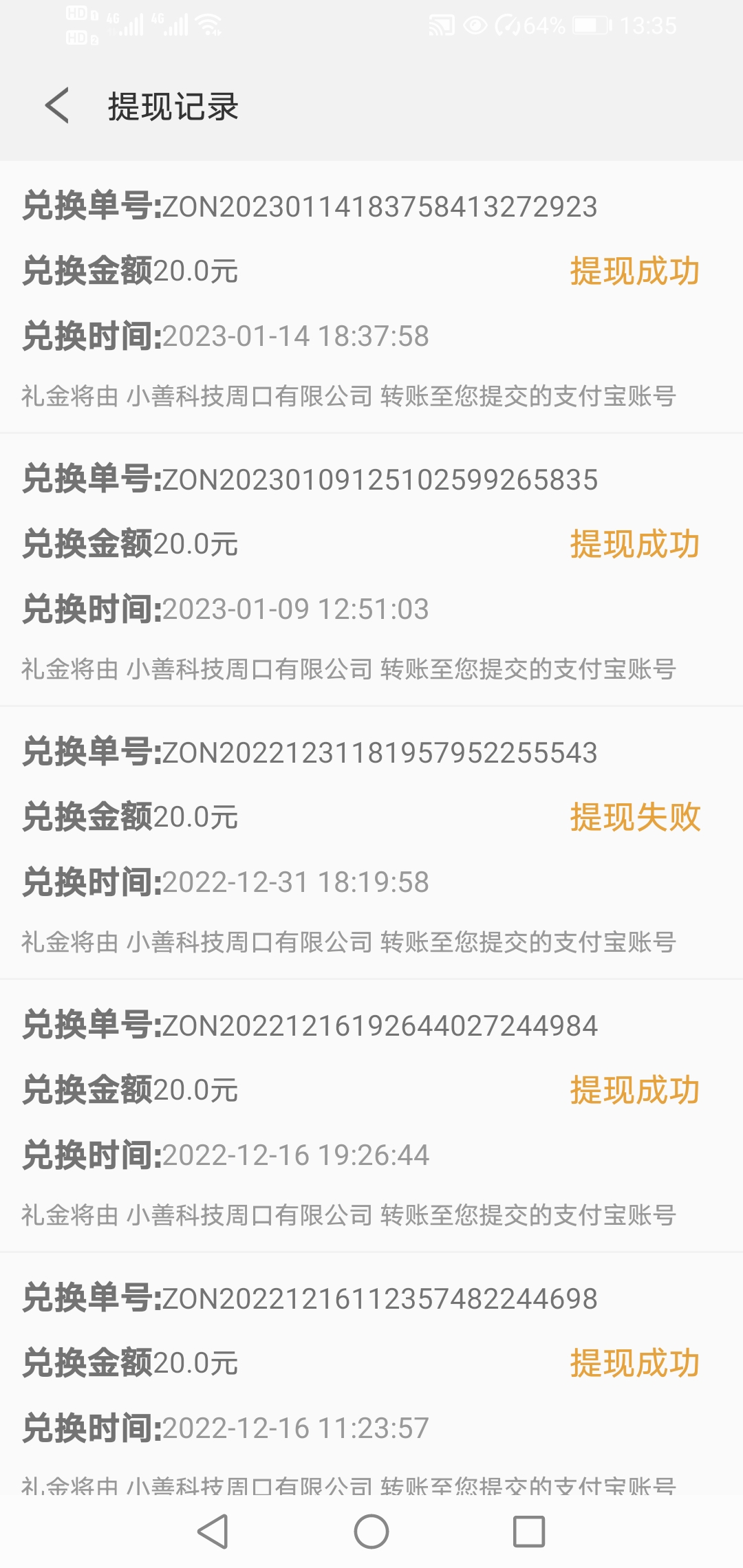The image size is (743, 1568).
Task: Open the recent apps overview
Action: tap(529, 1532)
